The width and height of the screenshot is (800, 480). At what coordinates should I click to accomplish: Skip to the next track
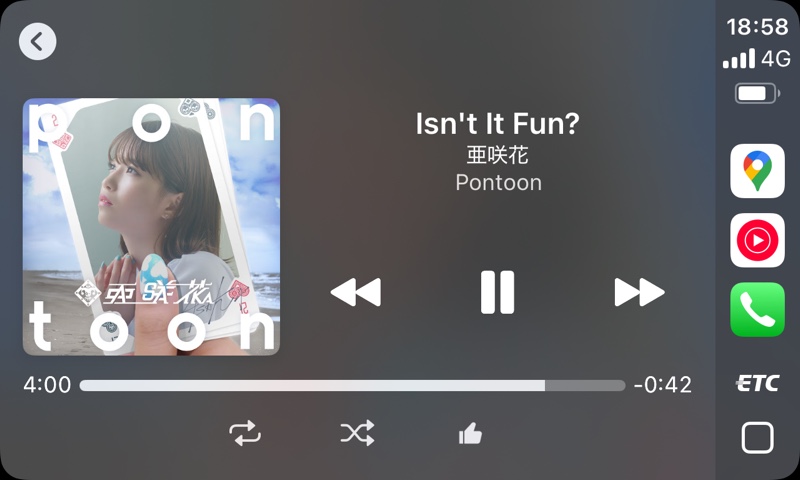(639, 292)
